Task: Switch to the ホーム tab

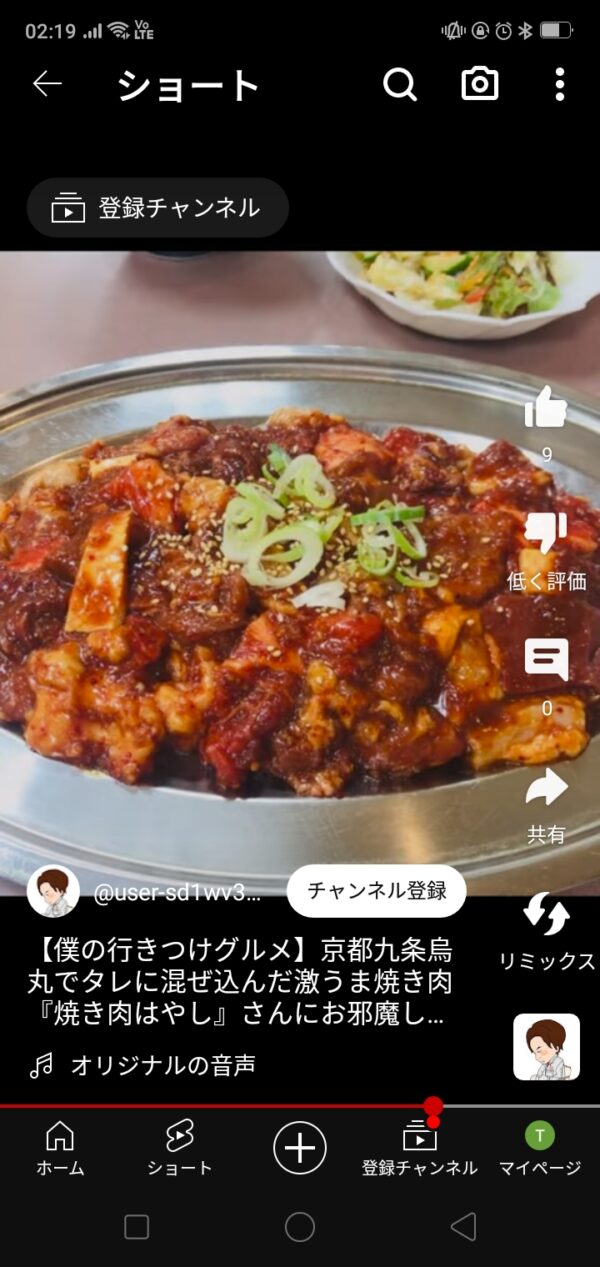Action: (x=60, y=1147)
